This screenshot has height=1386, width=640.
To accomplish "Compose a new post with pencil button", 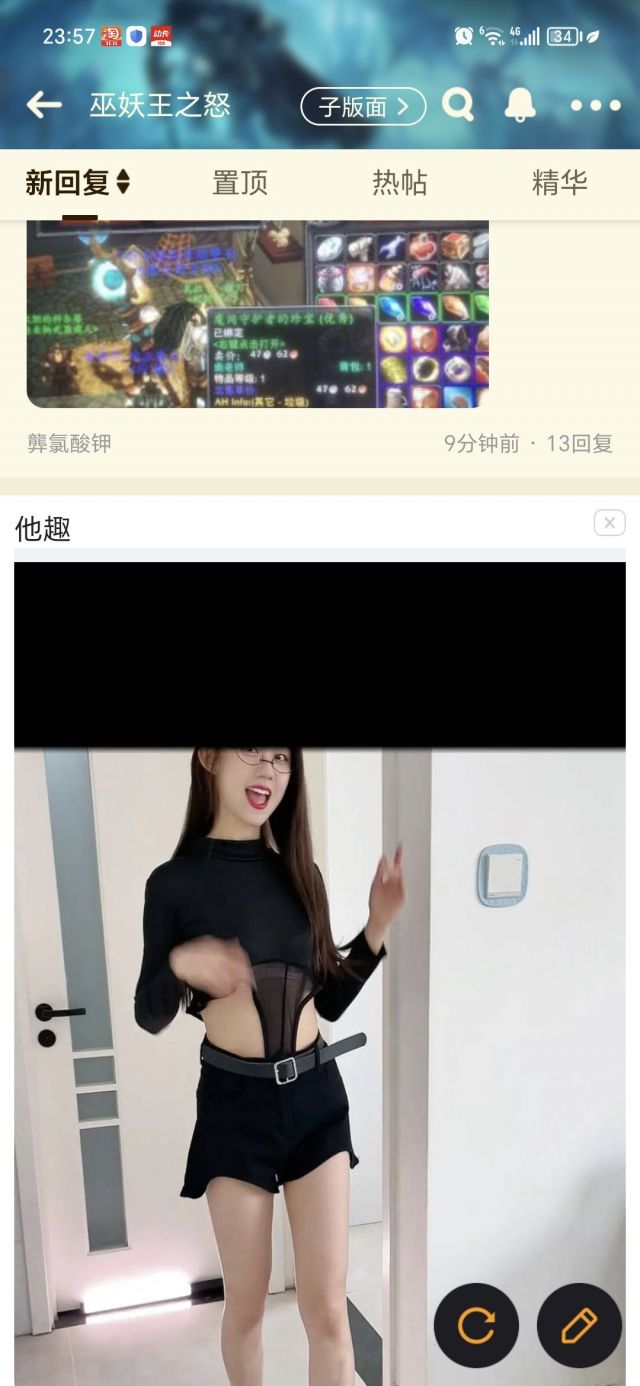I will pyautogui.click(x=579, y=1326).
